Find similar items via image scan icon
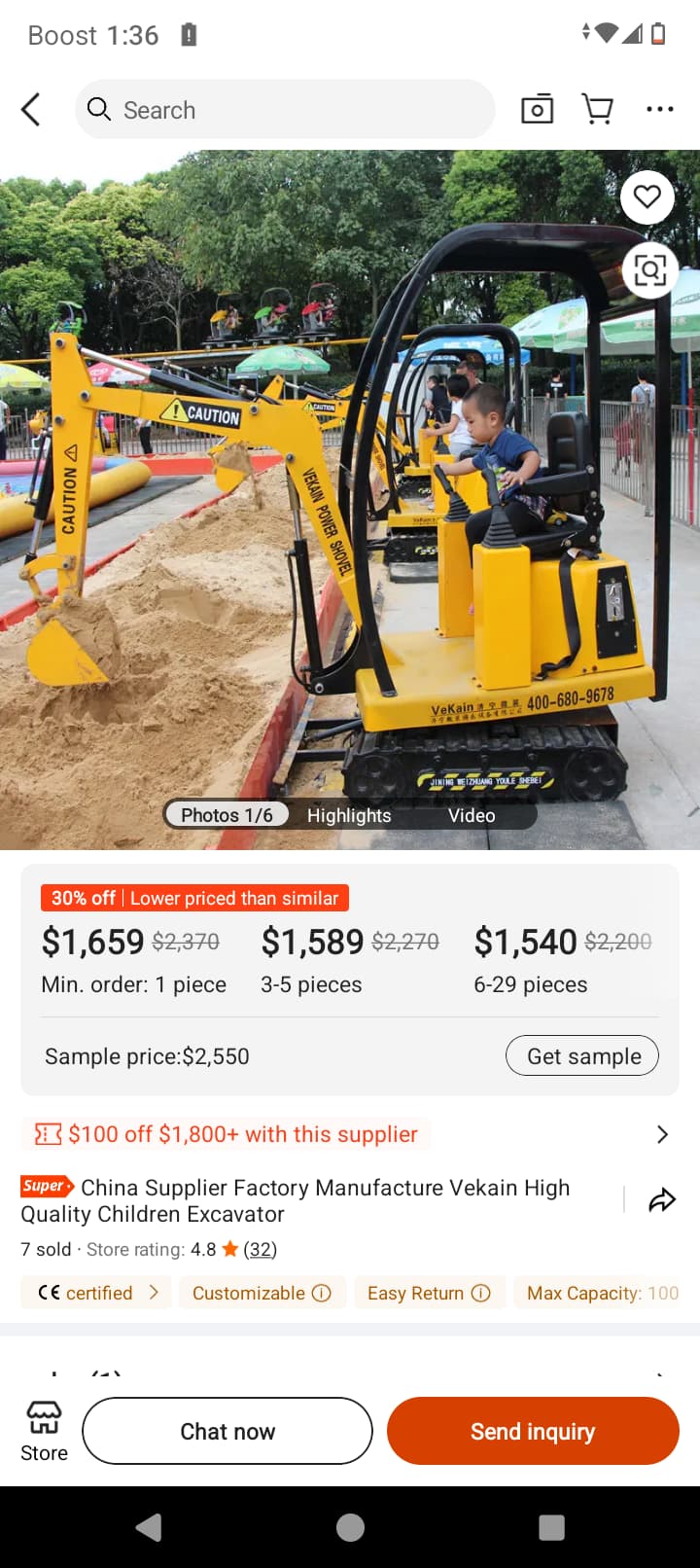The image size is (700, 1568). click(x=649, y=269)
